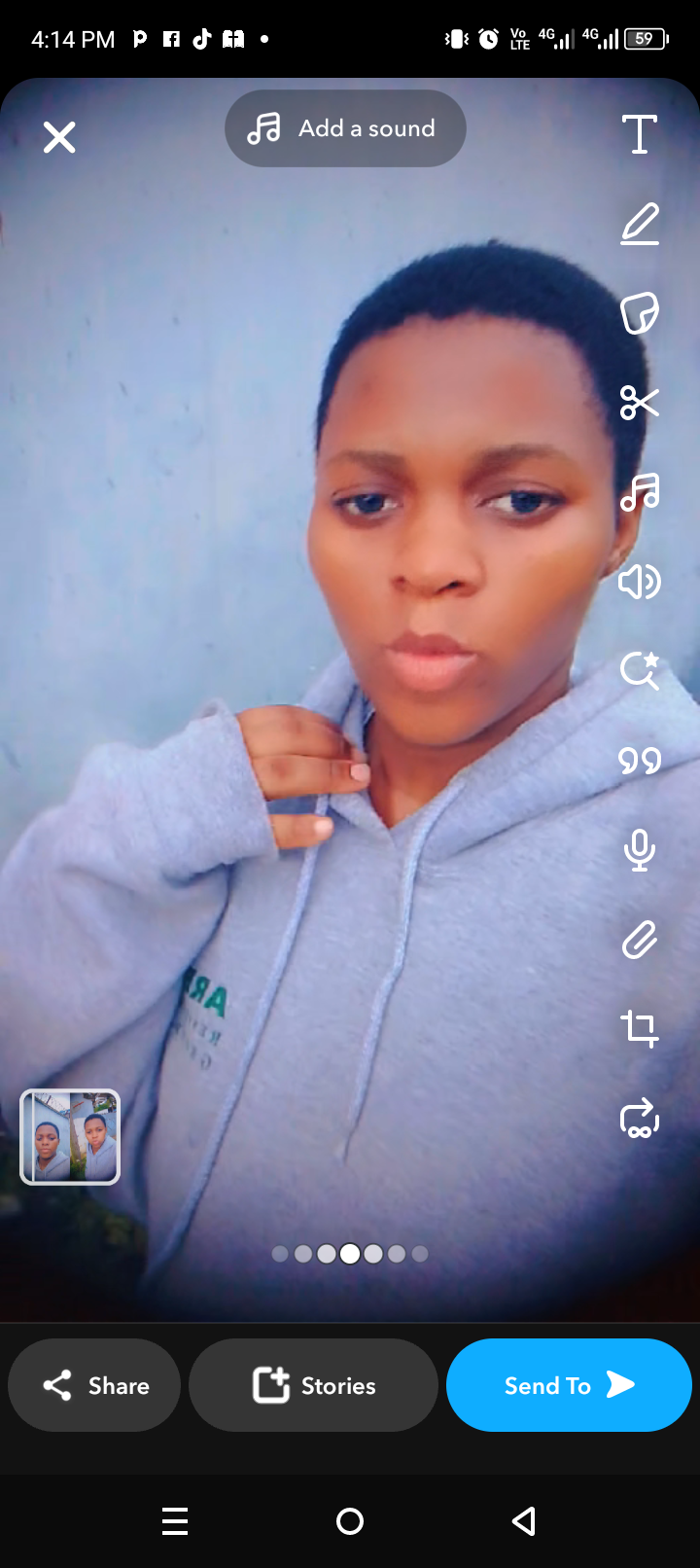The height and width of the screenshot is (1568, 700).
Task: Open the dual-photo thumbnail preview
Action: tap(70, 1137)
